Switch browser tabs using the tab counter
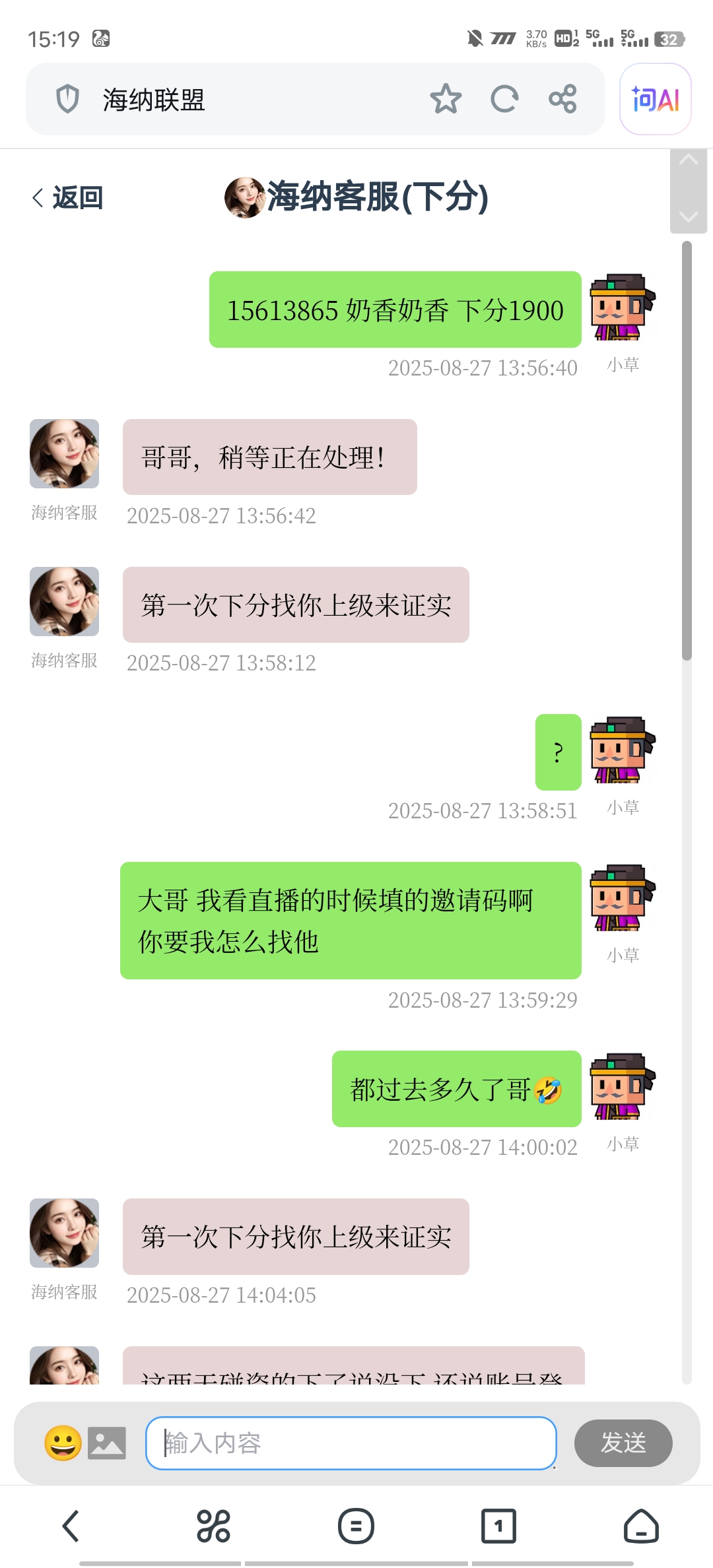The width and height of the screenshot is (713, 1568). (498, 1526)
